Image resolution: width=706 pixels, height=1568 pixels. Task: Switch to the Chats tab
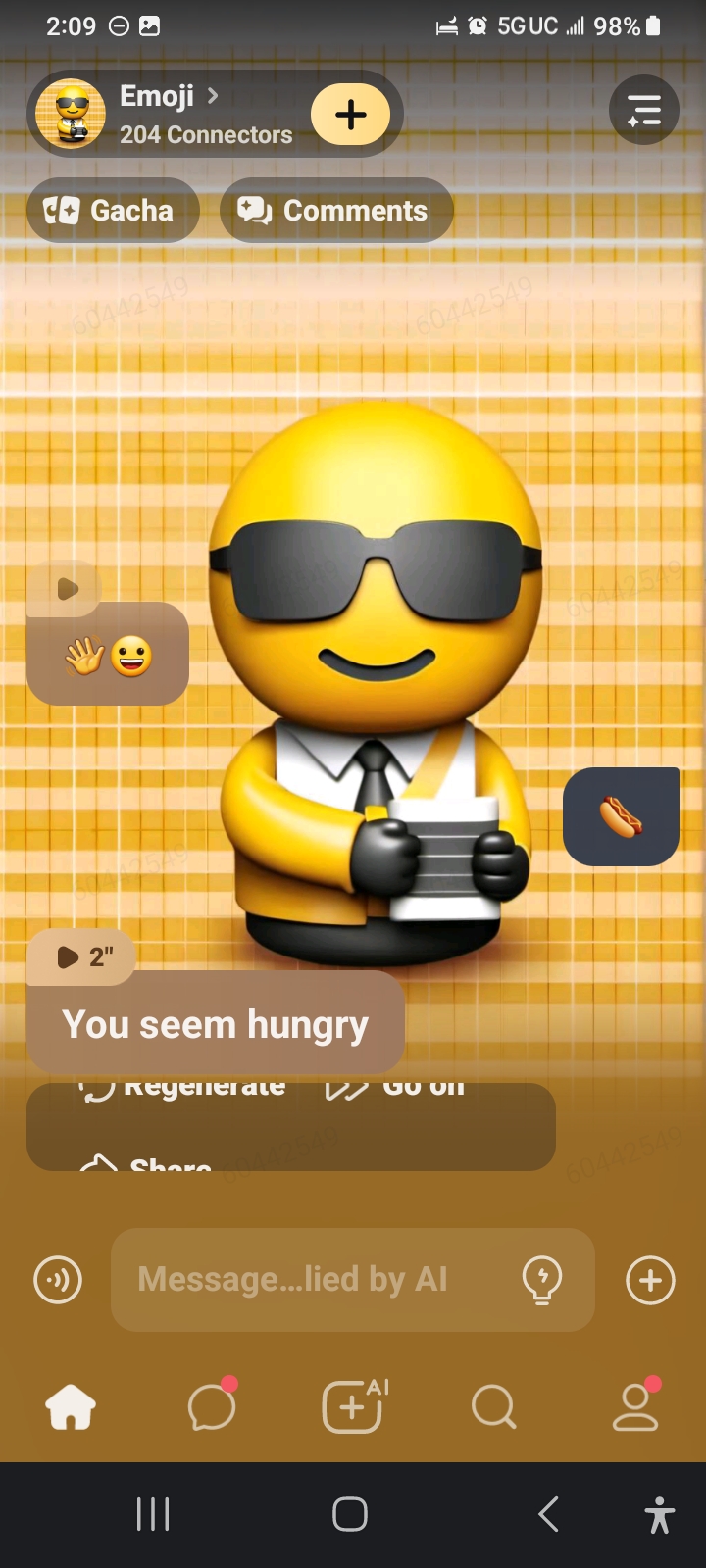212,1408
